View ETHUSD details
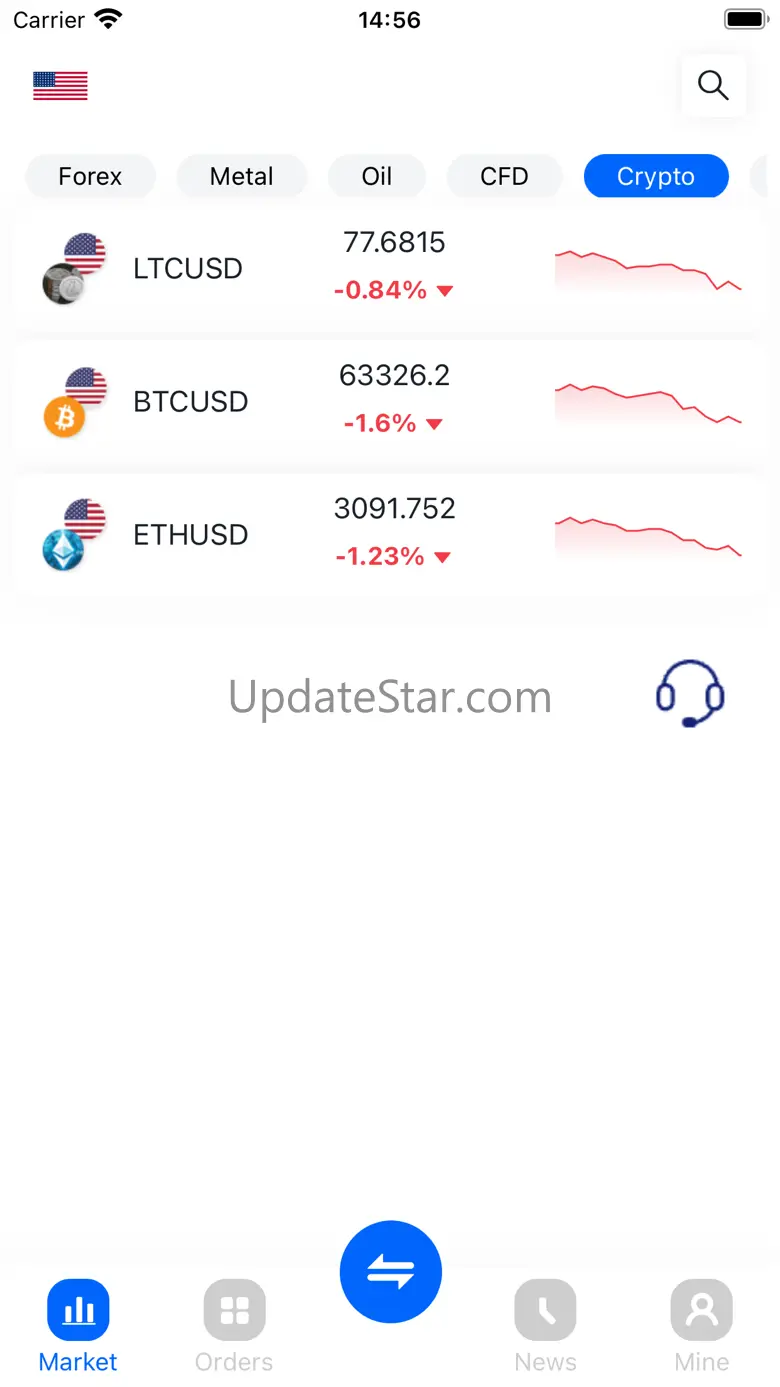Viewport: 780px width, 1387px height. [x=390, y=534]
